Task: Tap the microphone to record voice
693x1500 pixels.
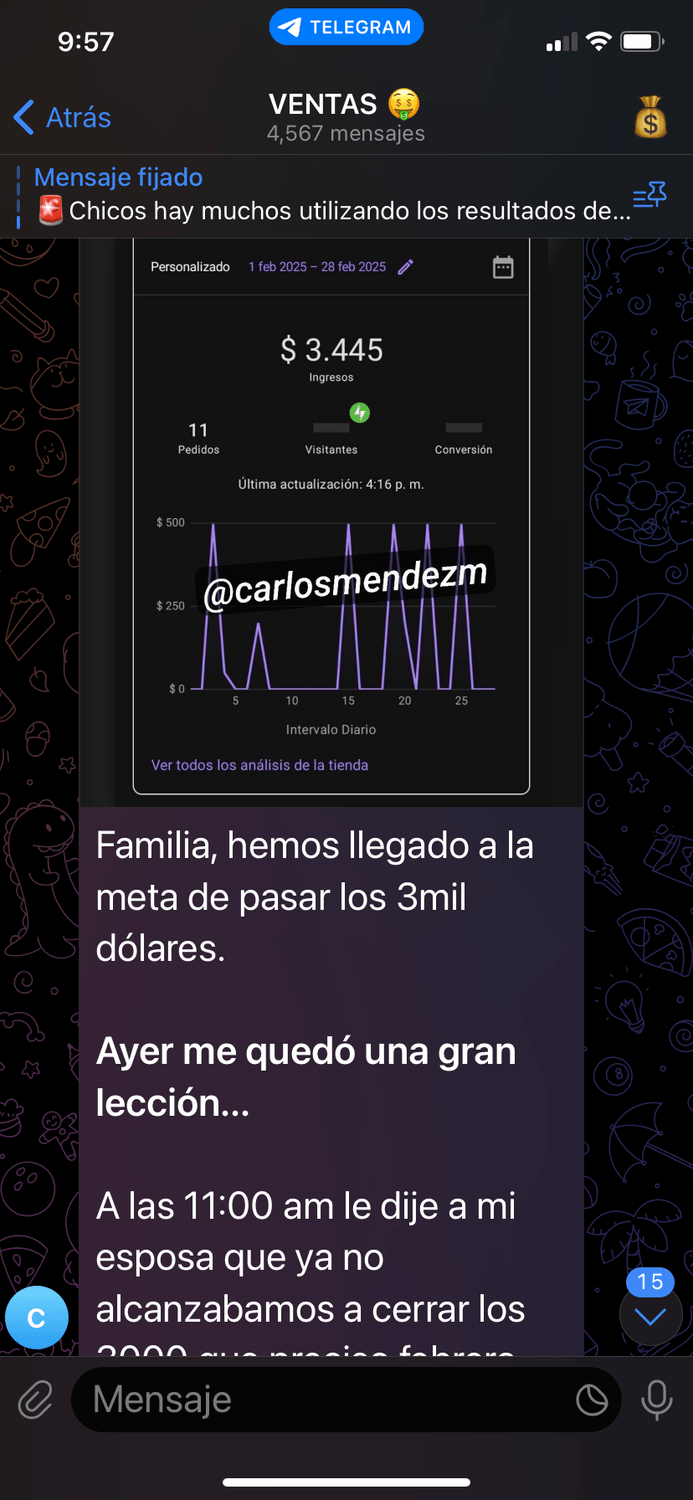Action: point(657,1400)
